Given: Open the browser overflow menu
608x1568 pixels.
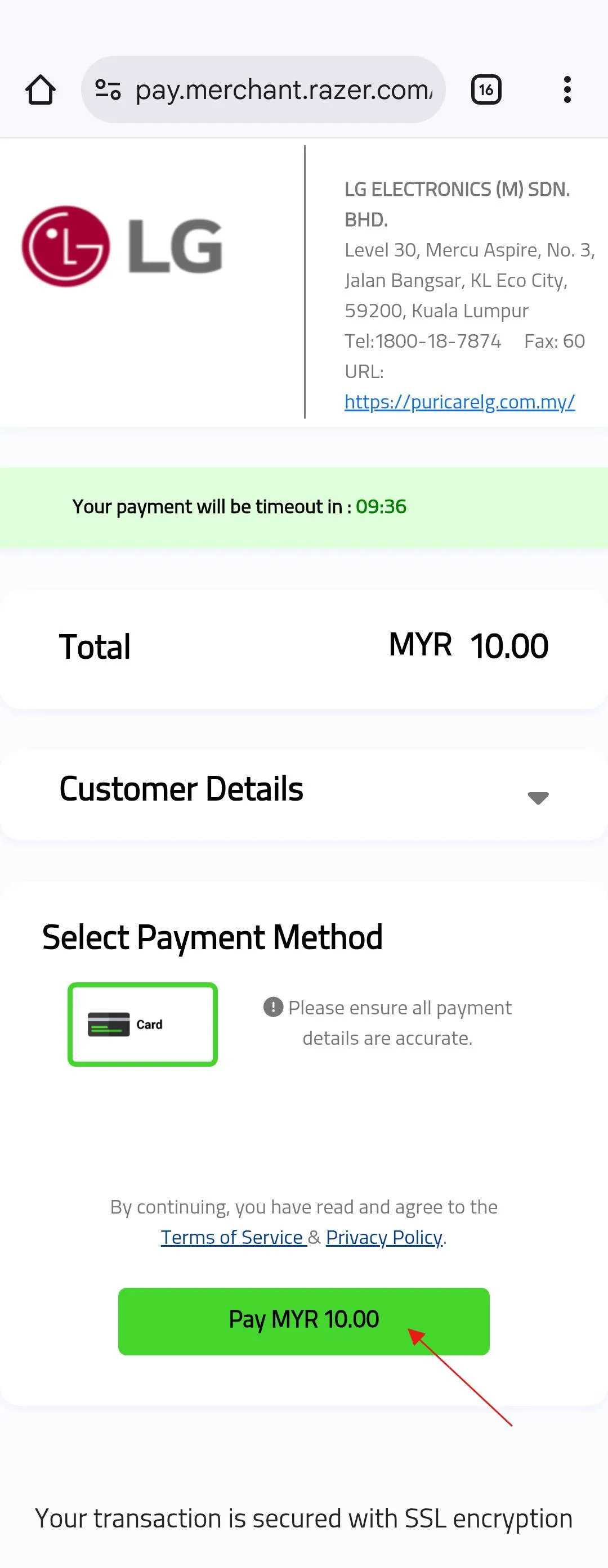Looking at the screenshot, I should 567,89.
